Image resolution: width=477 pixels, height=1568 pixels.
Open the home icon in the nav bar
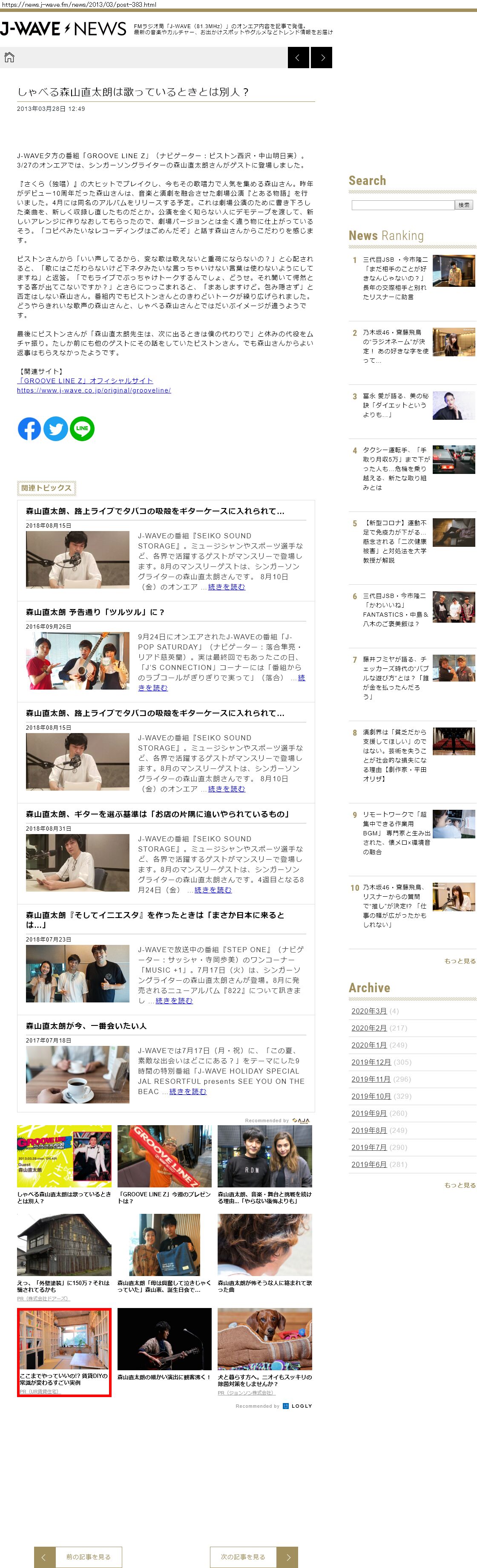point(9,58)
